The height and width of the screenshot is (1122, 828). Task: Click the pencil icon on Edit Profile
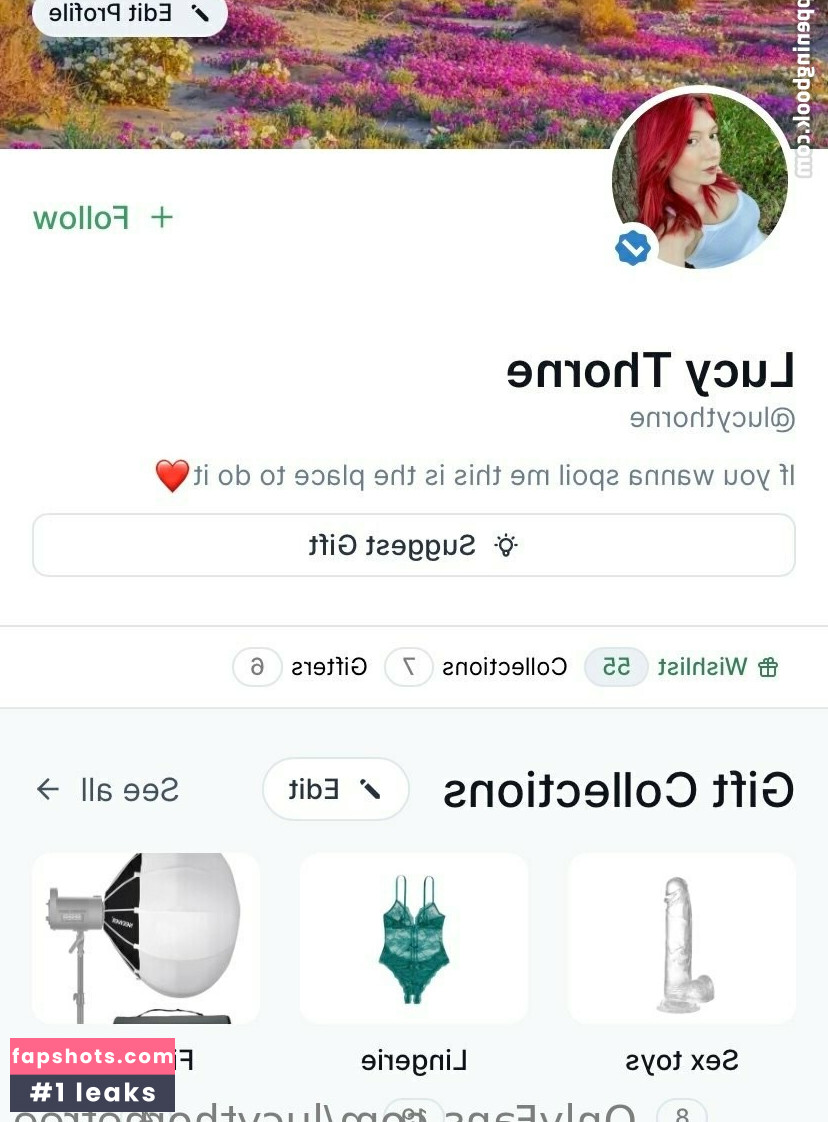[201, 14]
